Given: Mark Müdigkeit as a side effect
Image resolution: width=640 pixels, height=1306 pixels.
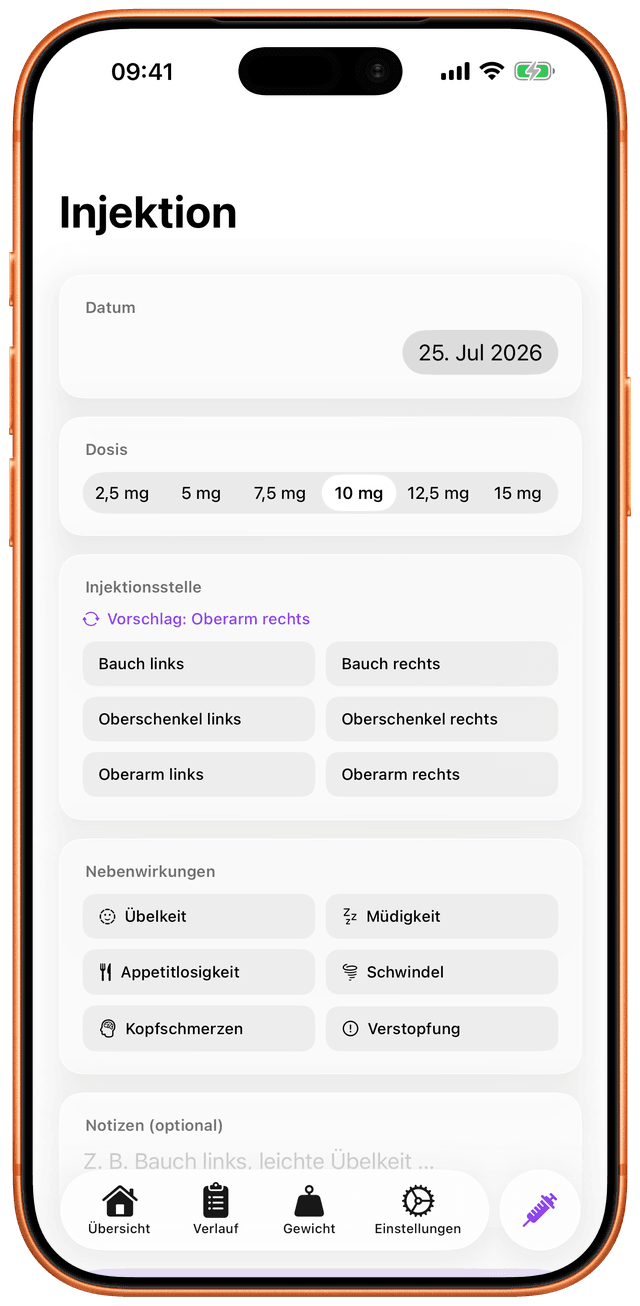Looking at the screenshot, I should (442, 916).
